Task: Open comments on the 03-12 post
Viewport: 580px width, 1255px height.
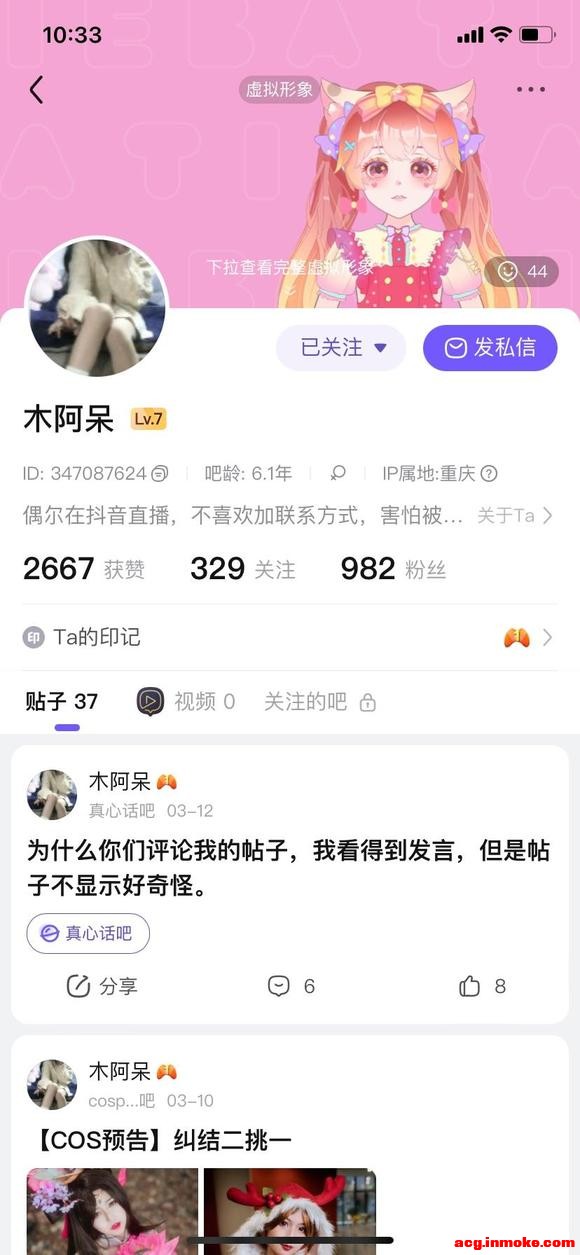Action: coord(291,986)
